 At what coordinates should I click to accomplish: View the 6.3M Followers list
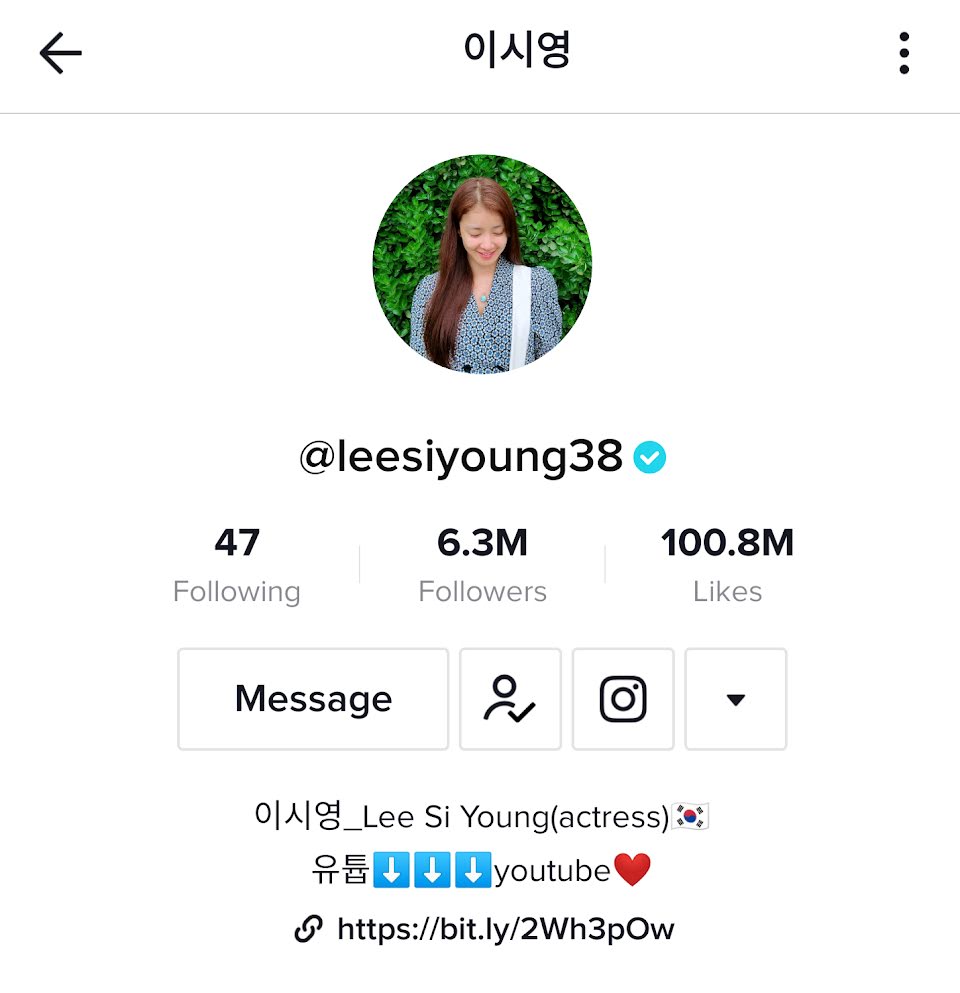(x=482, y=565)
